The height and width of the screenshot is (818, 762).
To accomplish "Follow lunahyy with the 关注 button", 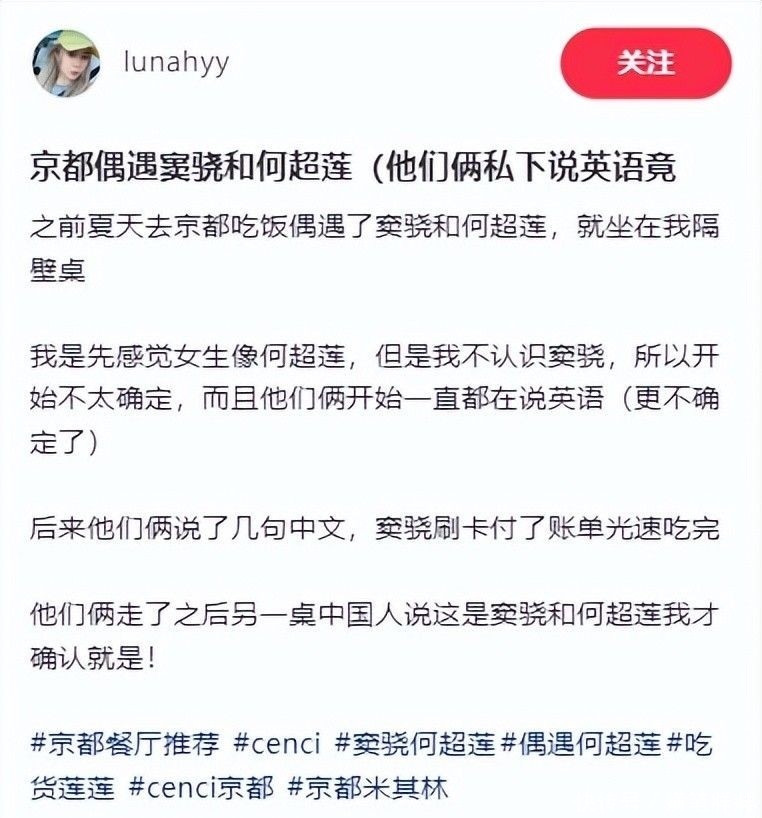I will [645, 63].
